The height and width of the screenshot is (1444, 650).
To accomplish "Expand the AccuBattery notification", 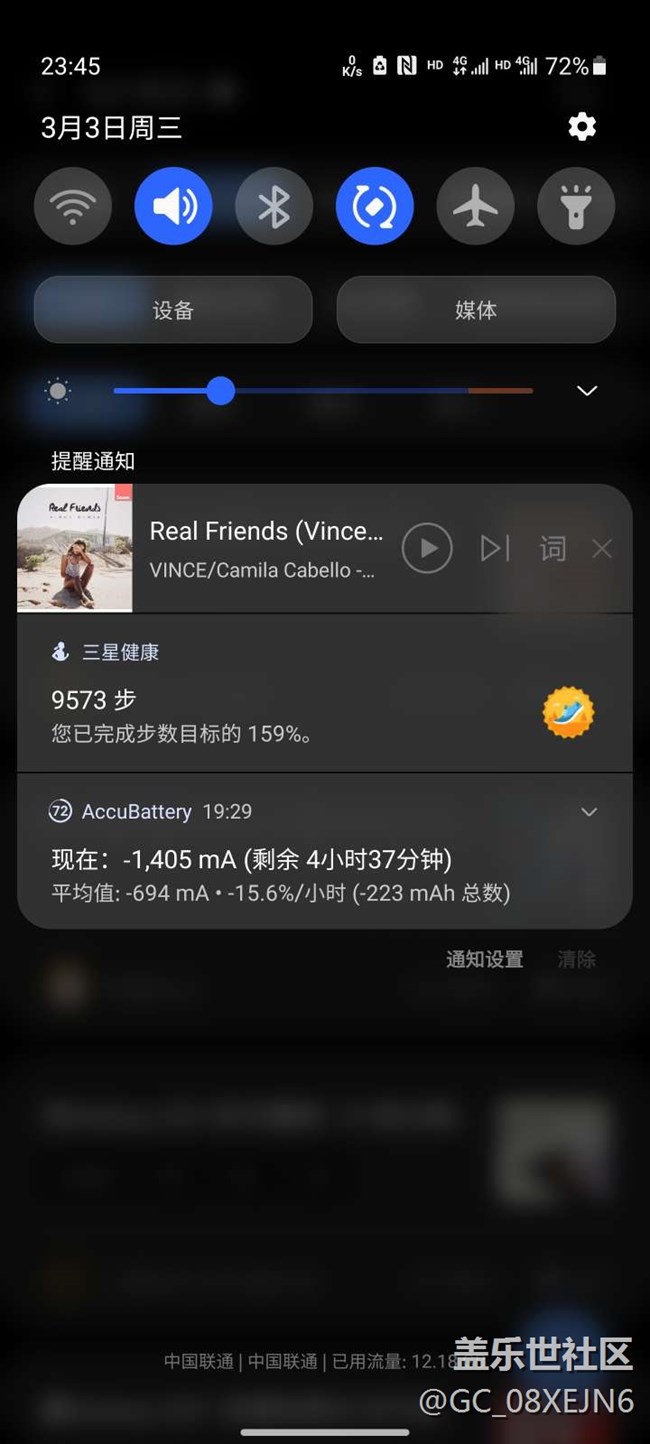I will click(589, 812).
